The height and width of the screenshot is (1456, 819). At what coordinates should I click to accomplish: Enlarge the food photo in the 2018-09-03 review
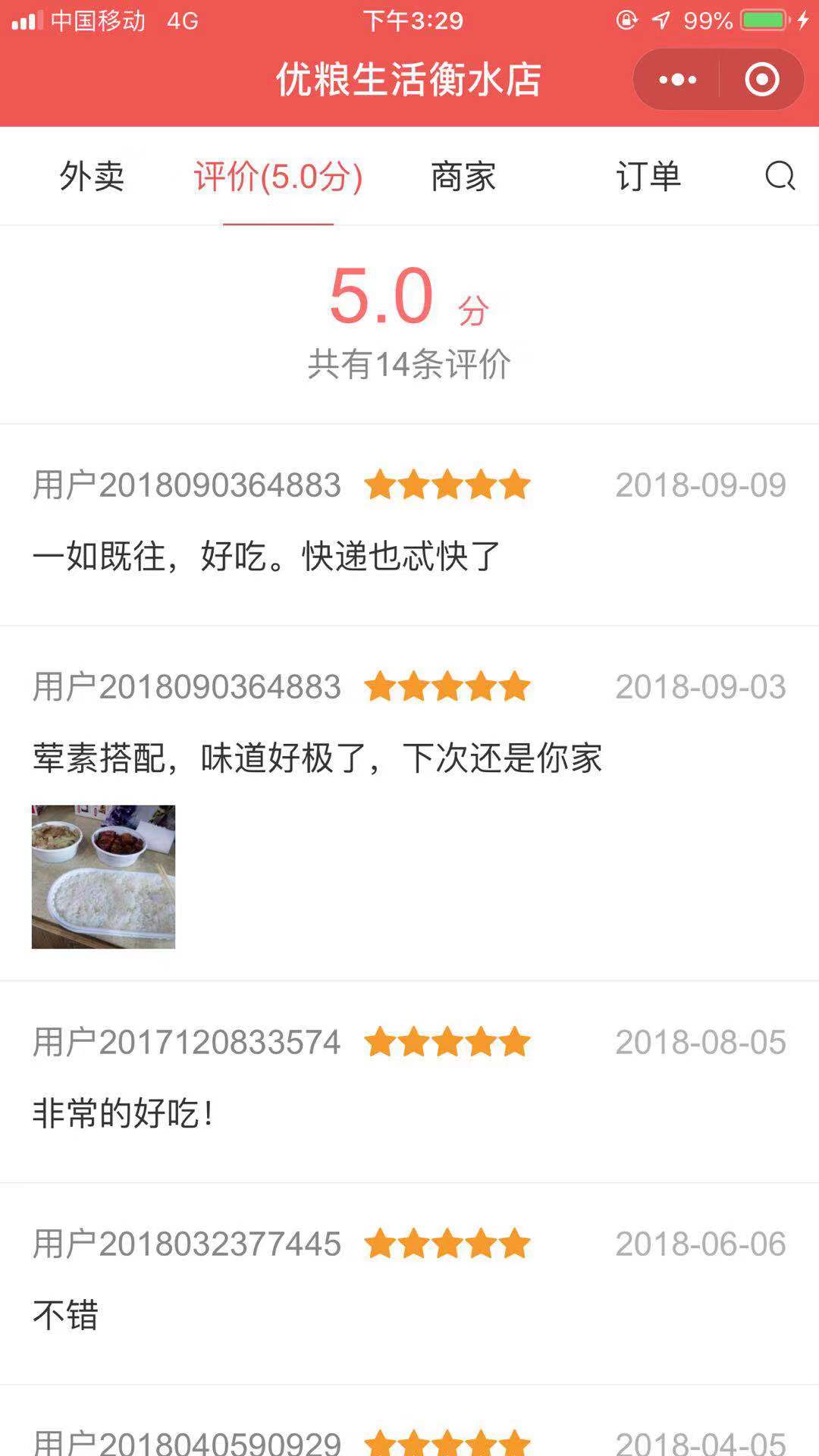click(x=104, y=877)
